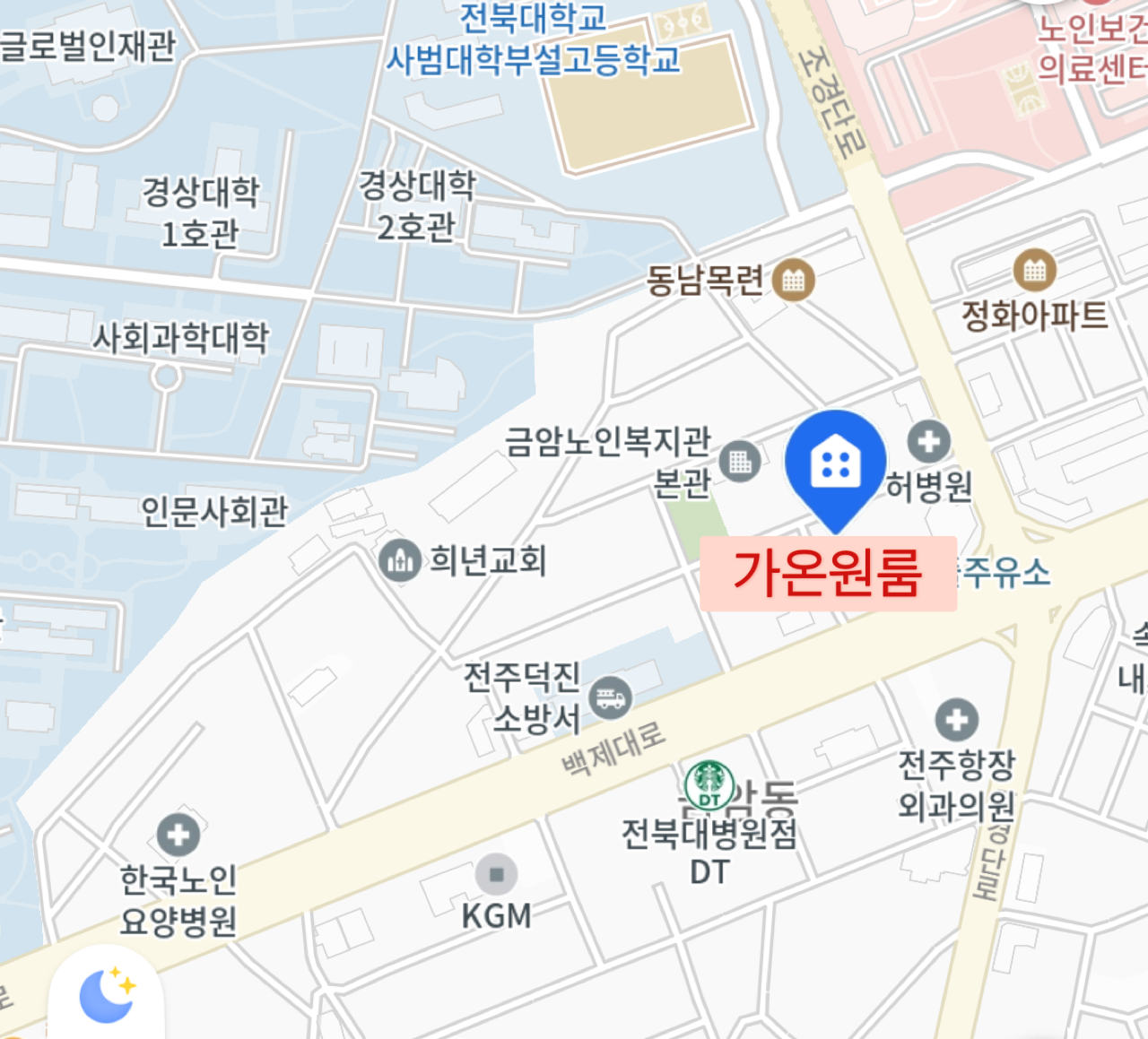
Task: Open the 허병원 hospital marker
Action: click(x=928, y=441)
